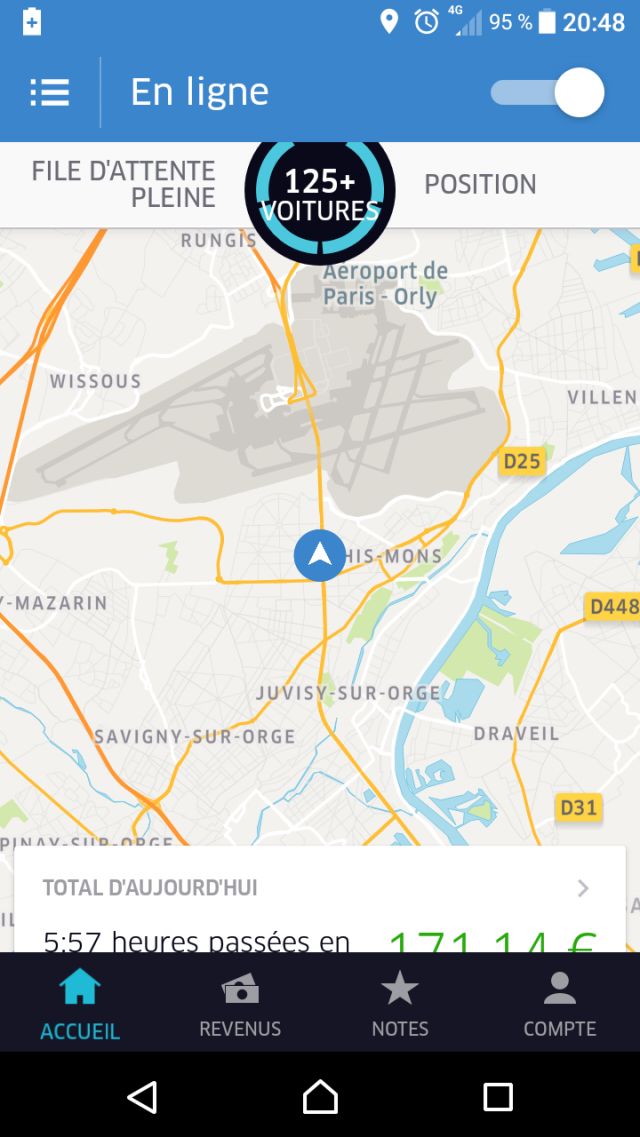Go to the Notes tab
This screenshot has width=640, height=1137.
pos(400,1003)
